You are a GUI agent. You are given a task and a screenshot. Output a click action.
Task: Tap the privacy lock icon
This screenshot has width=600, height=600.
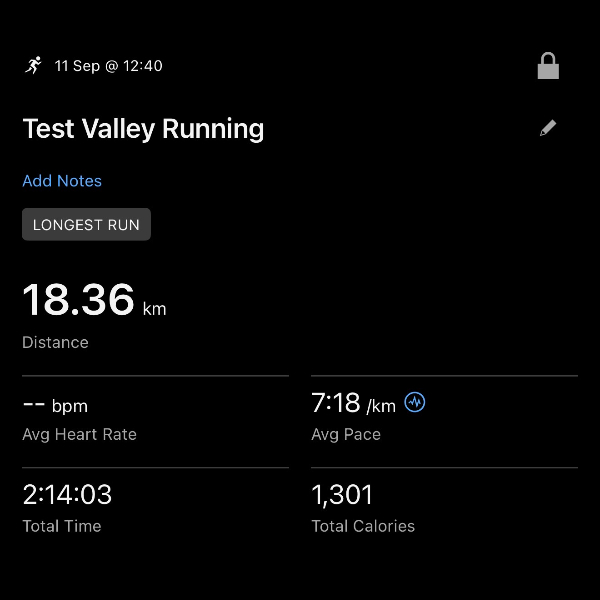pyautogui.click(x=548, y=66)
